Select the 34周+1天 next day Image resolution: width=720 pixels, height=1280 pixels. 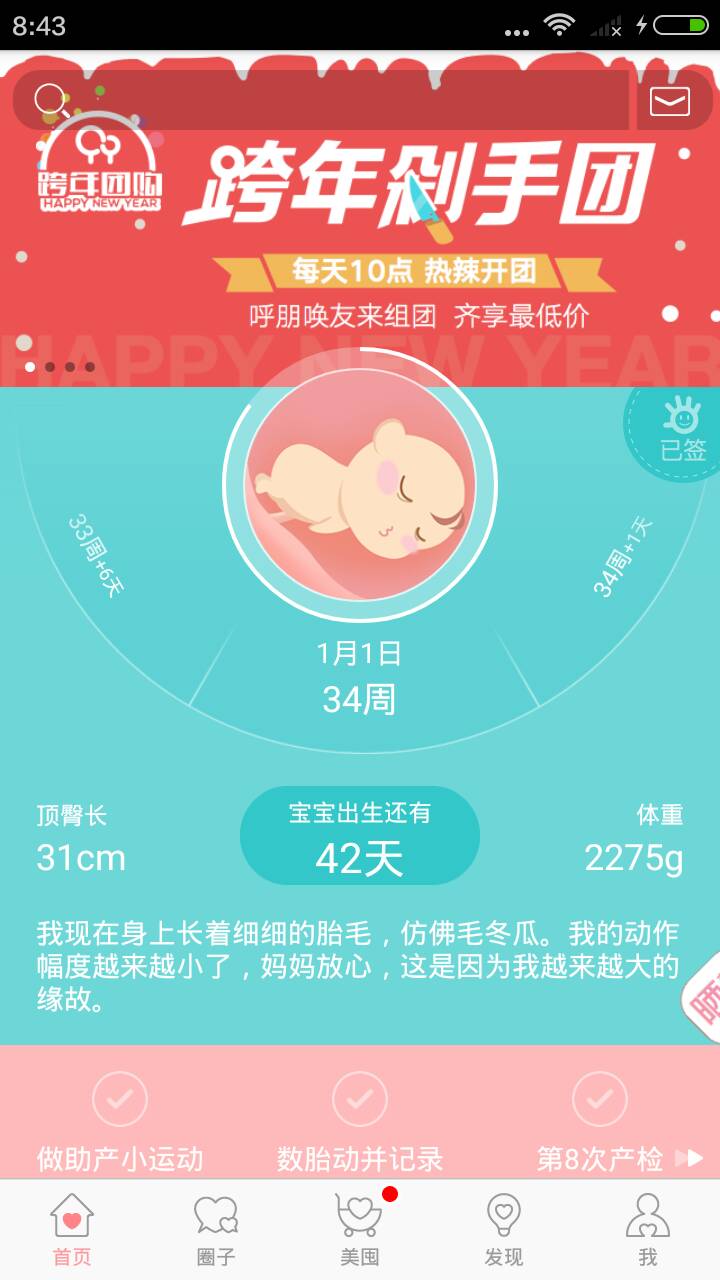[x=622, y=556]
